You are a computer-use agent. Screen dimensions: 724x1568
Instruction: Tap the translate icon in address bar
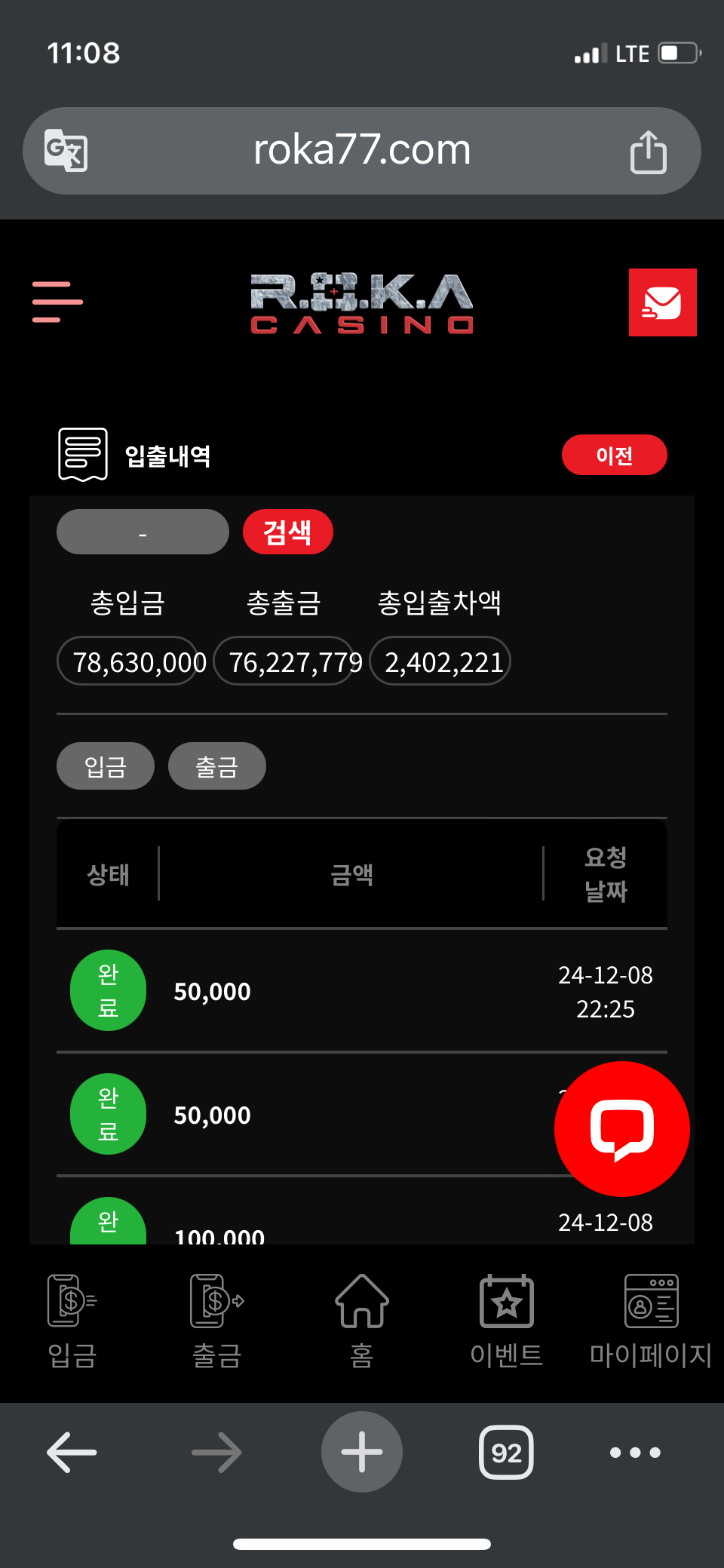(x=66, y=151)
